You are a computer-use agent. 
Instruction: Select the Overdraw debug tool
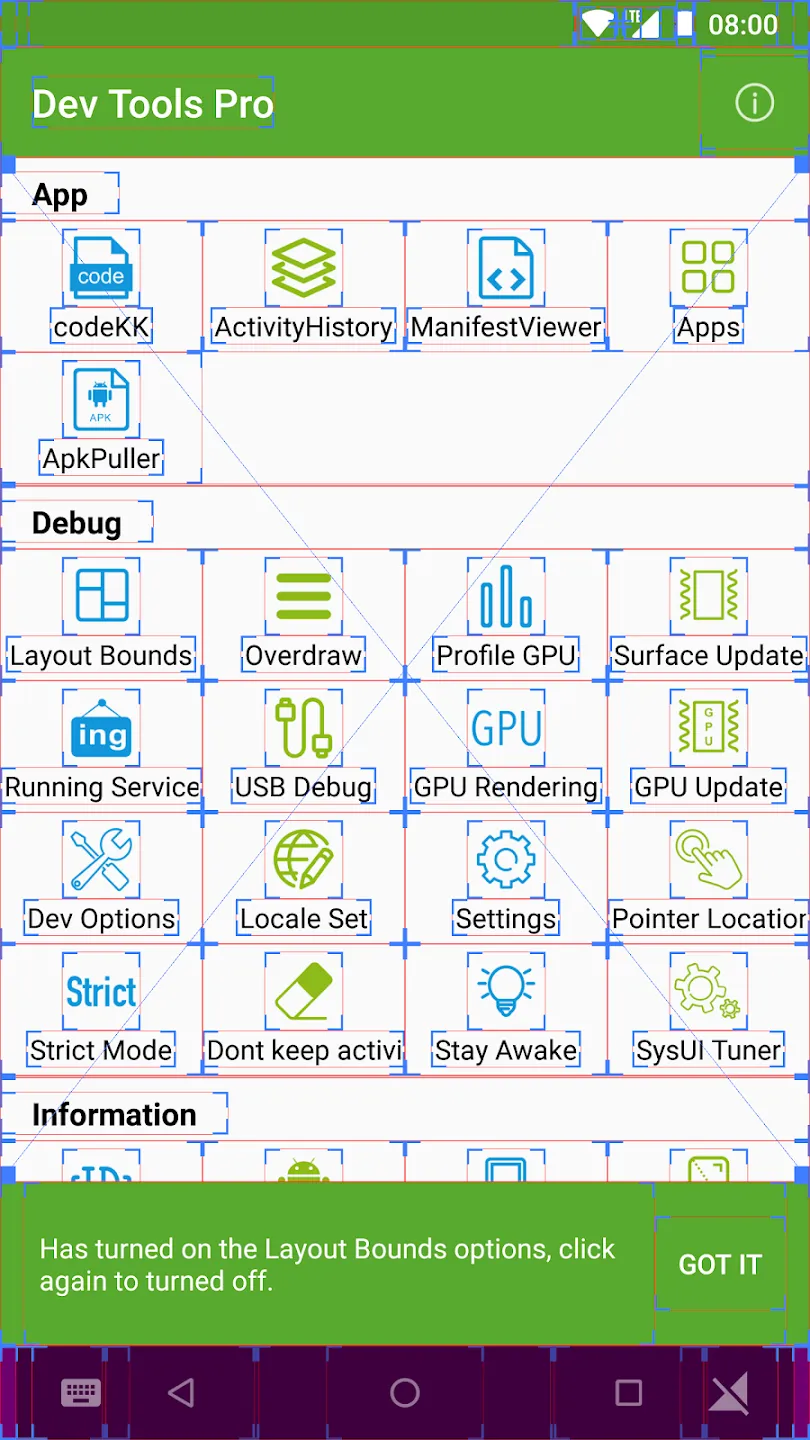(x=304, y=615)
